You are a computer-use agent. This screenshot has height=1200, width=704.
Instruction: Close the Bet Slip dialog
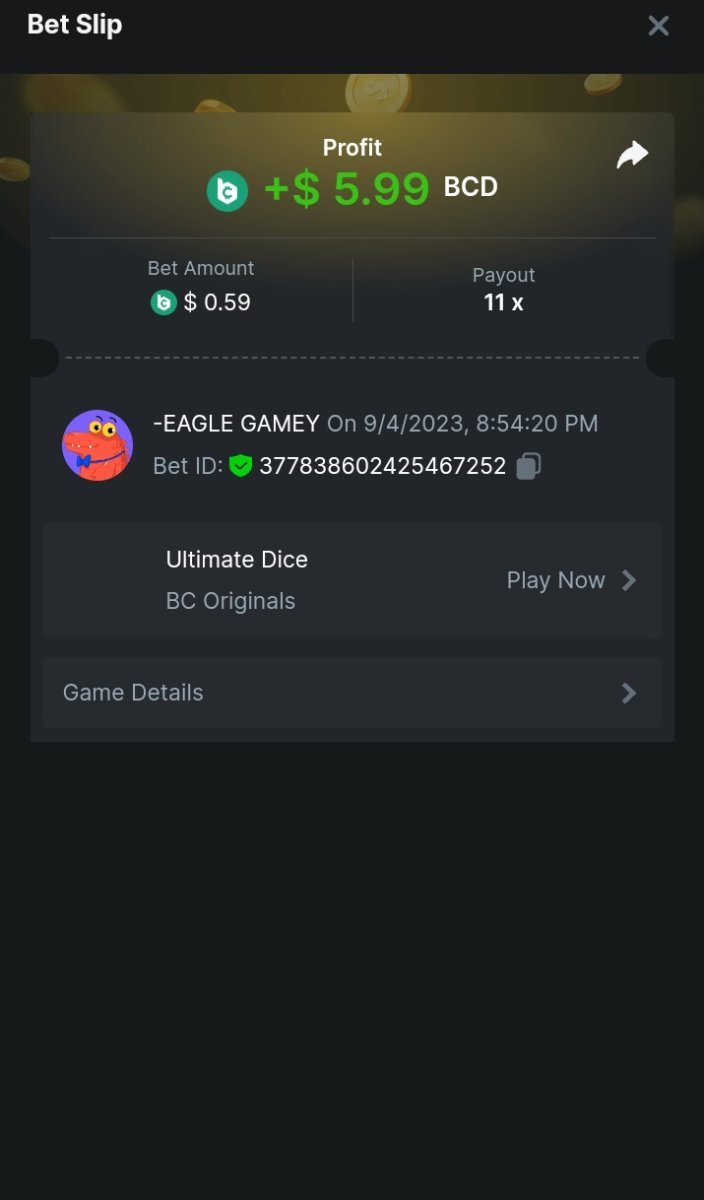tap(658, 26)
